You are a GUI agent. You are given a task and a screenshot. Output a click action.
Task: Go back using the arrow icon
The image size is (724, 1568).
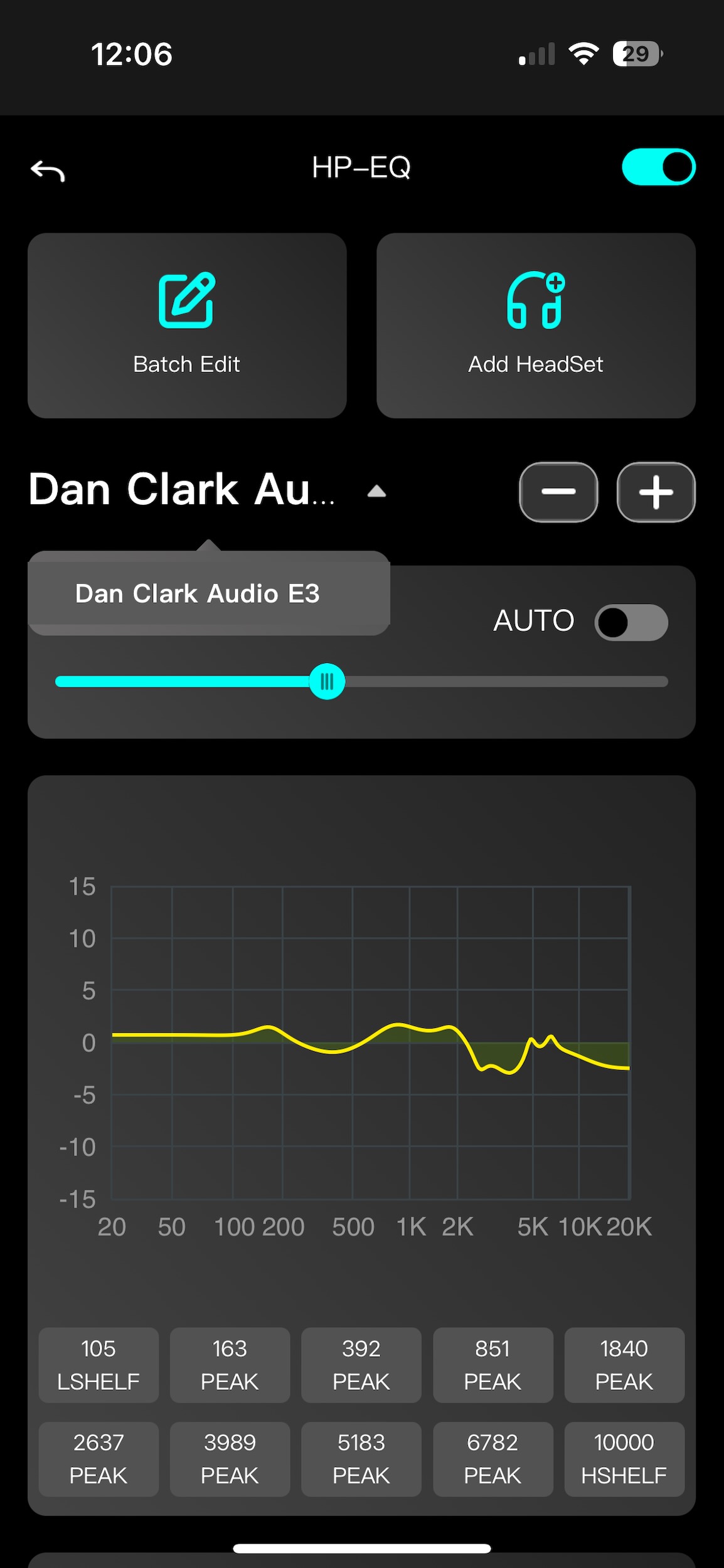(x=48, y=170)
